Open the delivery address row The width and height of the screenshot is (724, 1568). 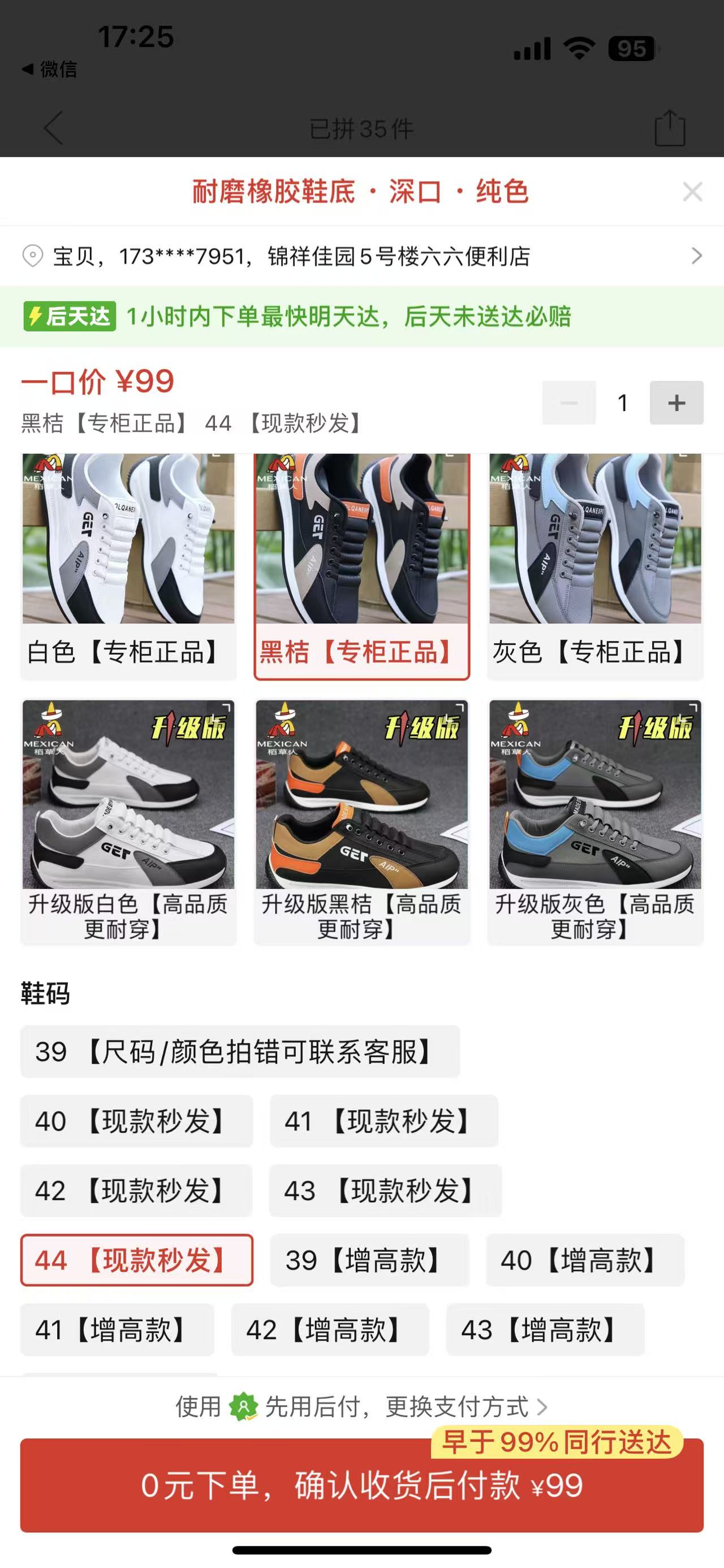pos(361,256)
